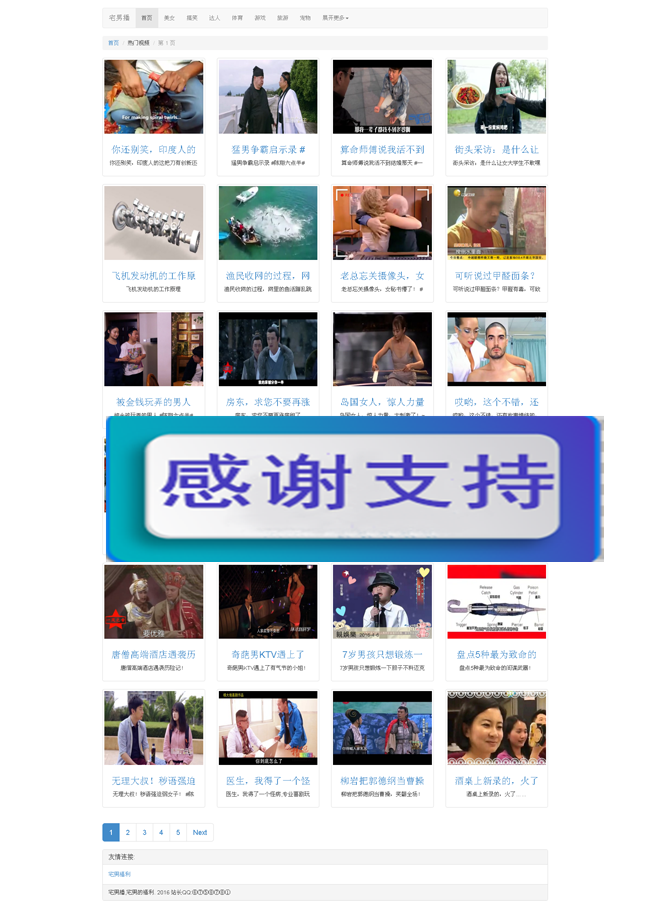The width and height of the screenshot is (650, 908).
Task: Open the video 奇葩男KTV遇上了
Action: (x=268, y=655)
